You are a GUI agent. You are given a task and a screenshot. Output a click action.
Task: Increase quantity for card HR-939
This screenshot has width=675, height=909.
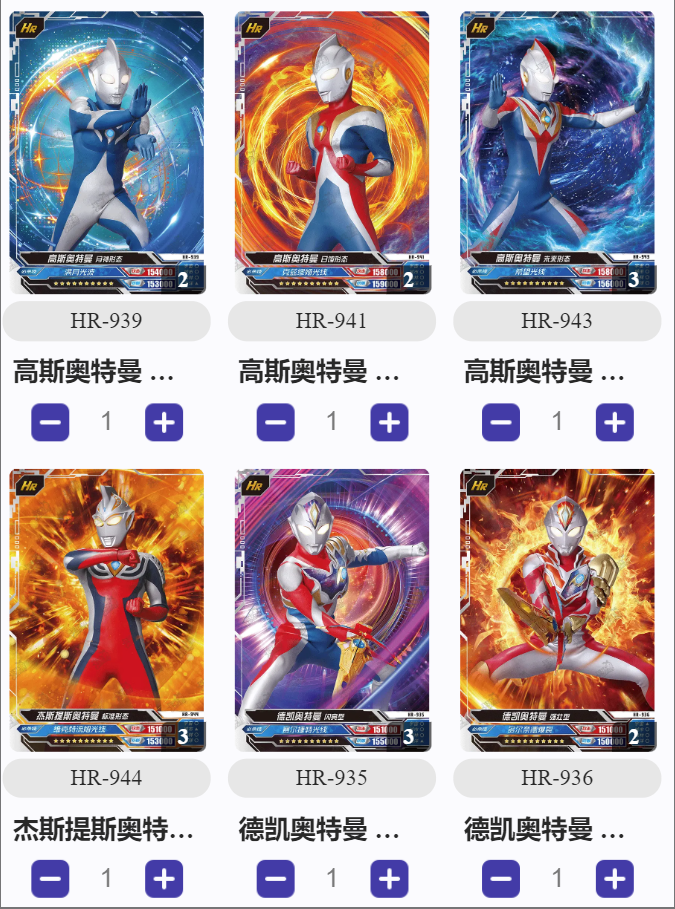[164, 423]
